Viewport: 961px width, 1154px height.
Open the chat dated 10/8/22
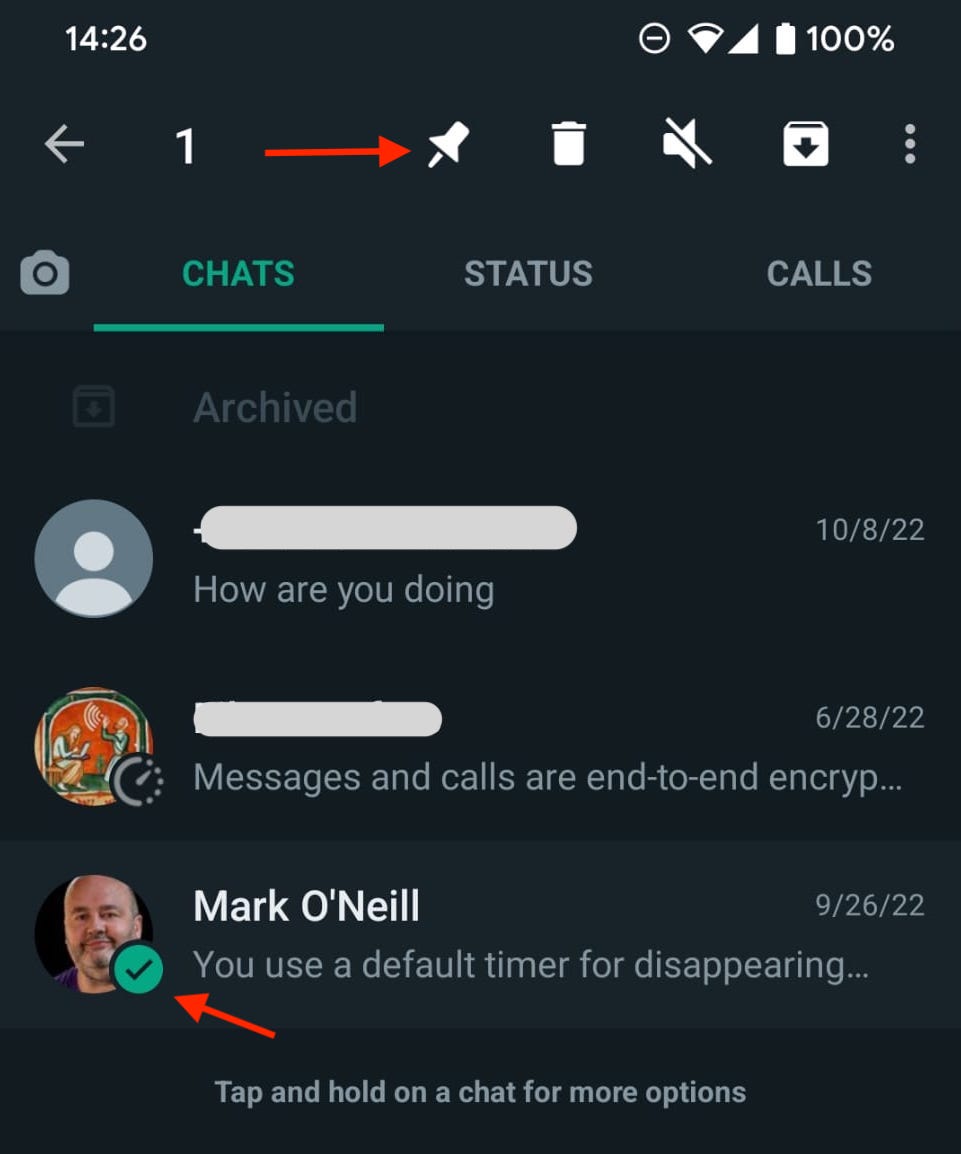[x=480, y=558]
